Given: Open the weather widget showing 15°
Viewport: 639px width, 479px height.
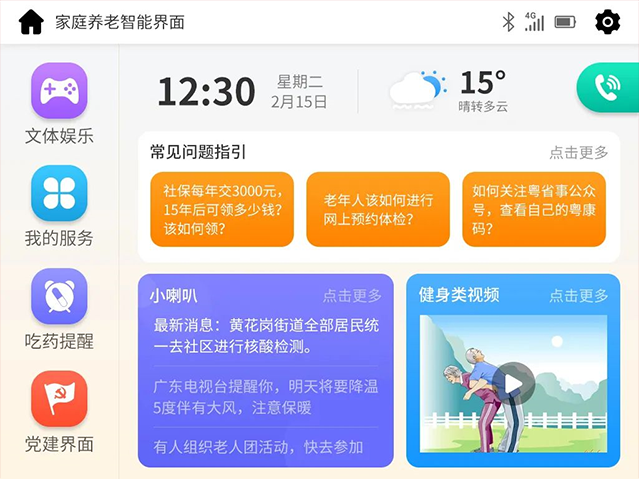Looking at the screenshot, I should pos(448,90).
